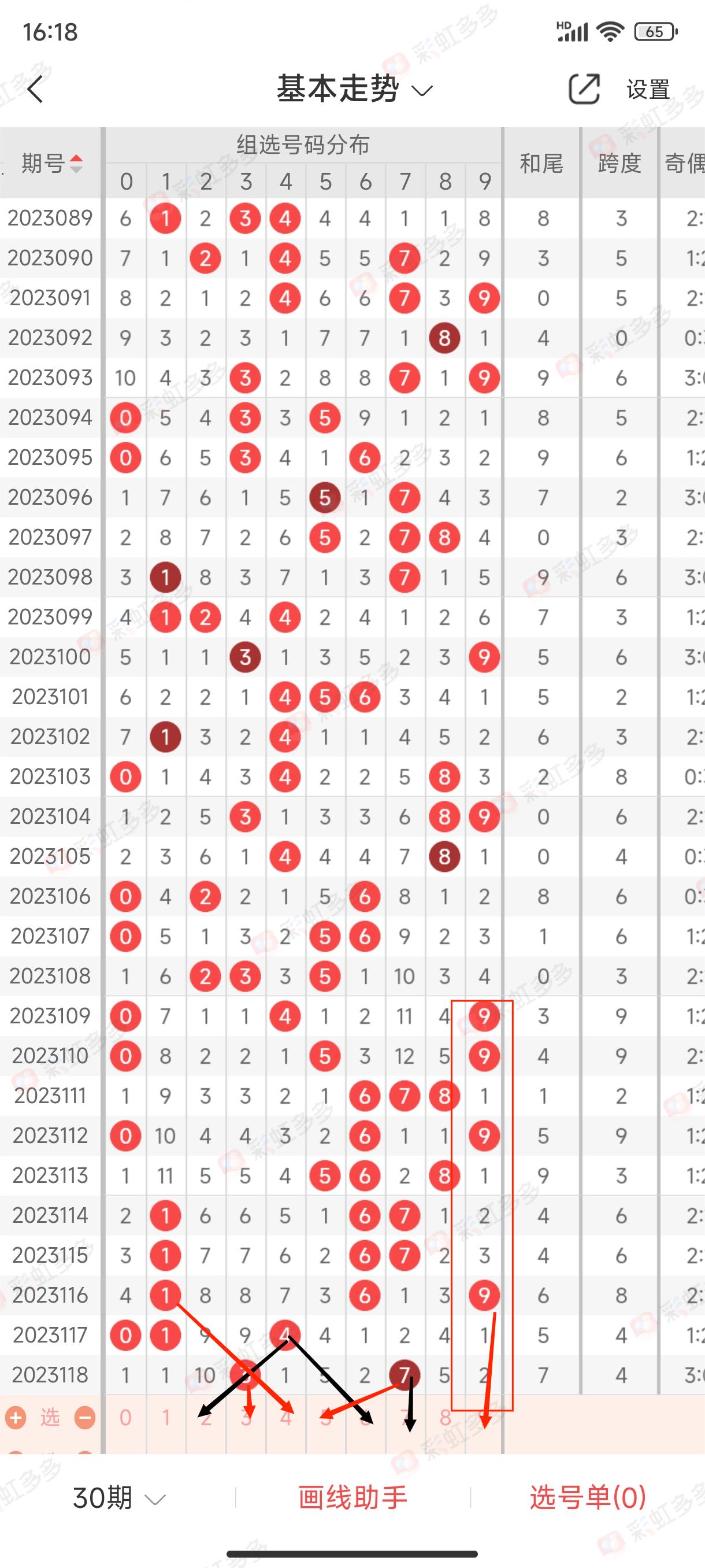This screenshot has height=1568, width=705.
Task: Select number 1 in the pick row
Action: [165, 1418]
